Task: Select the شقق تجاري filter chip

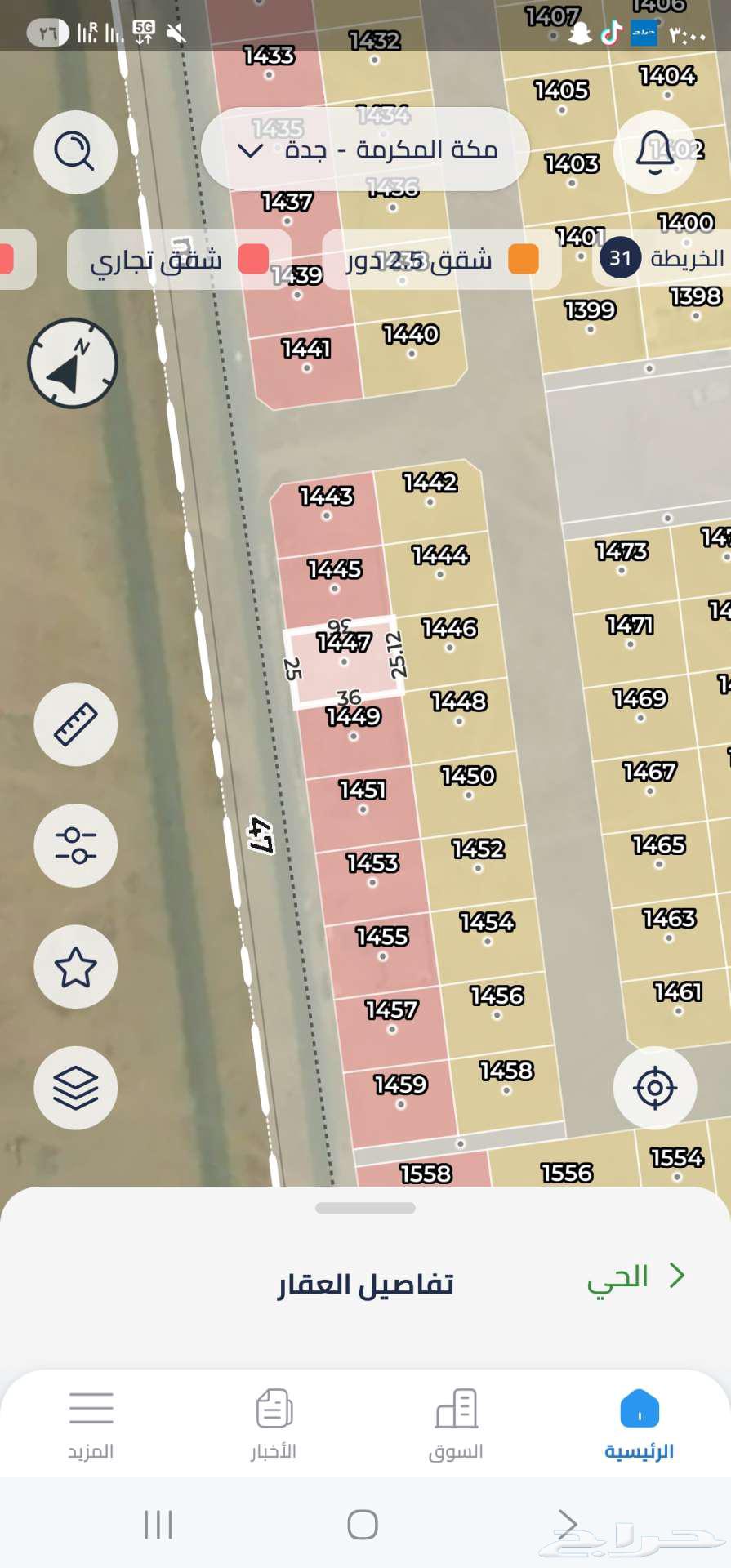Action: click(x=179, y=260)
